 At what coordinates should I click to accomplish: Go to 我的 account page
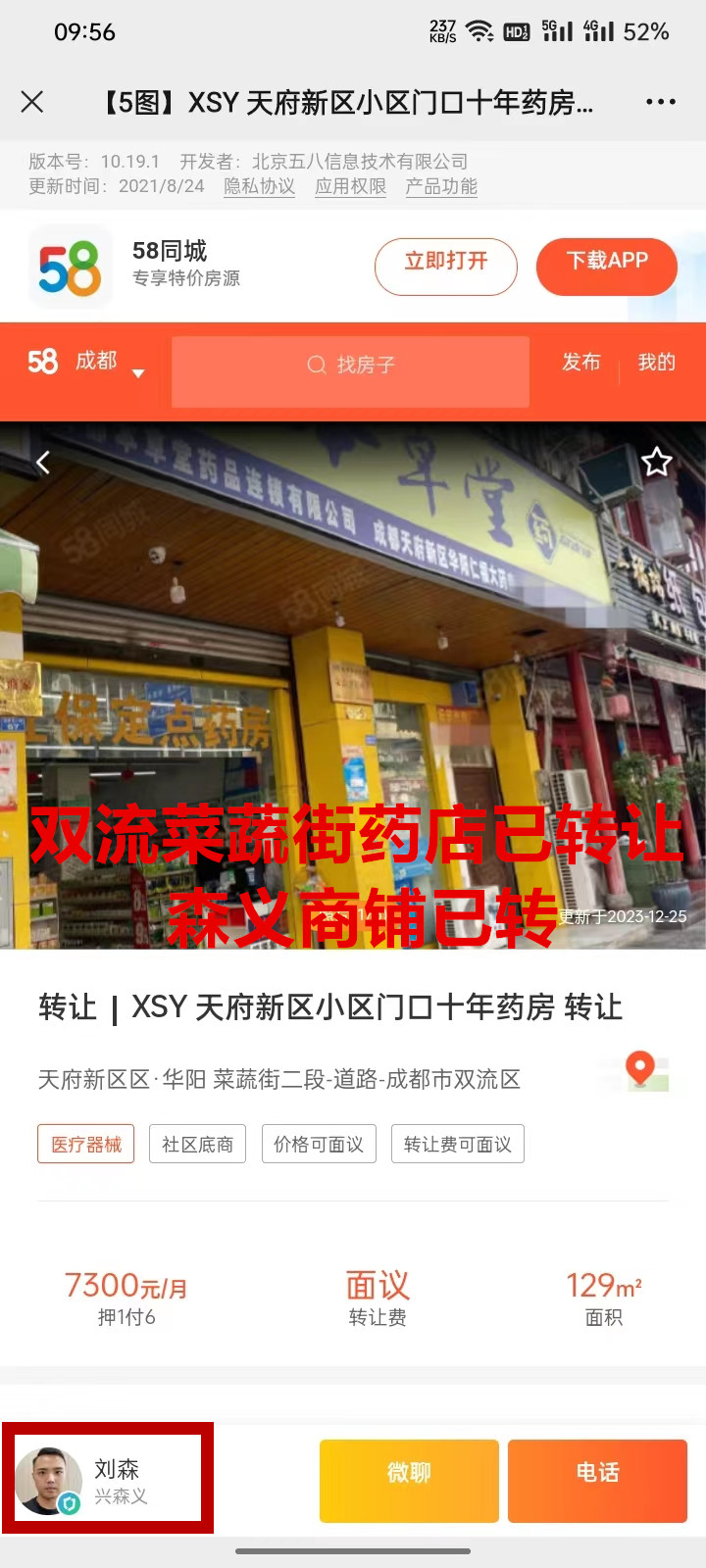(656, 363)
